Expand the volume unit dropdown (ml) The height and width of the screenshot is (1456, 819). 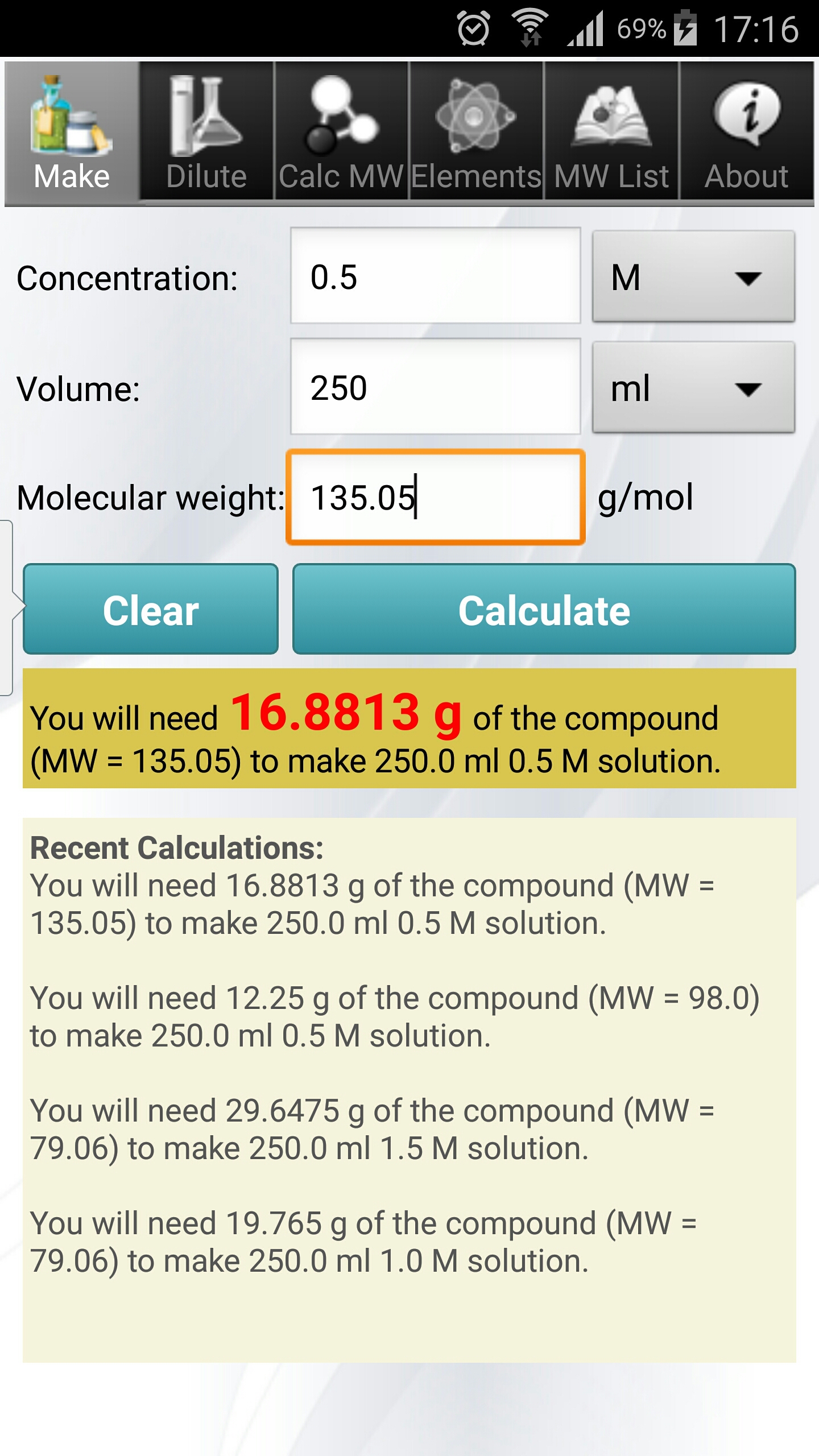(x=693, y=388)
